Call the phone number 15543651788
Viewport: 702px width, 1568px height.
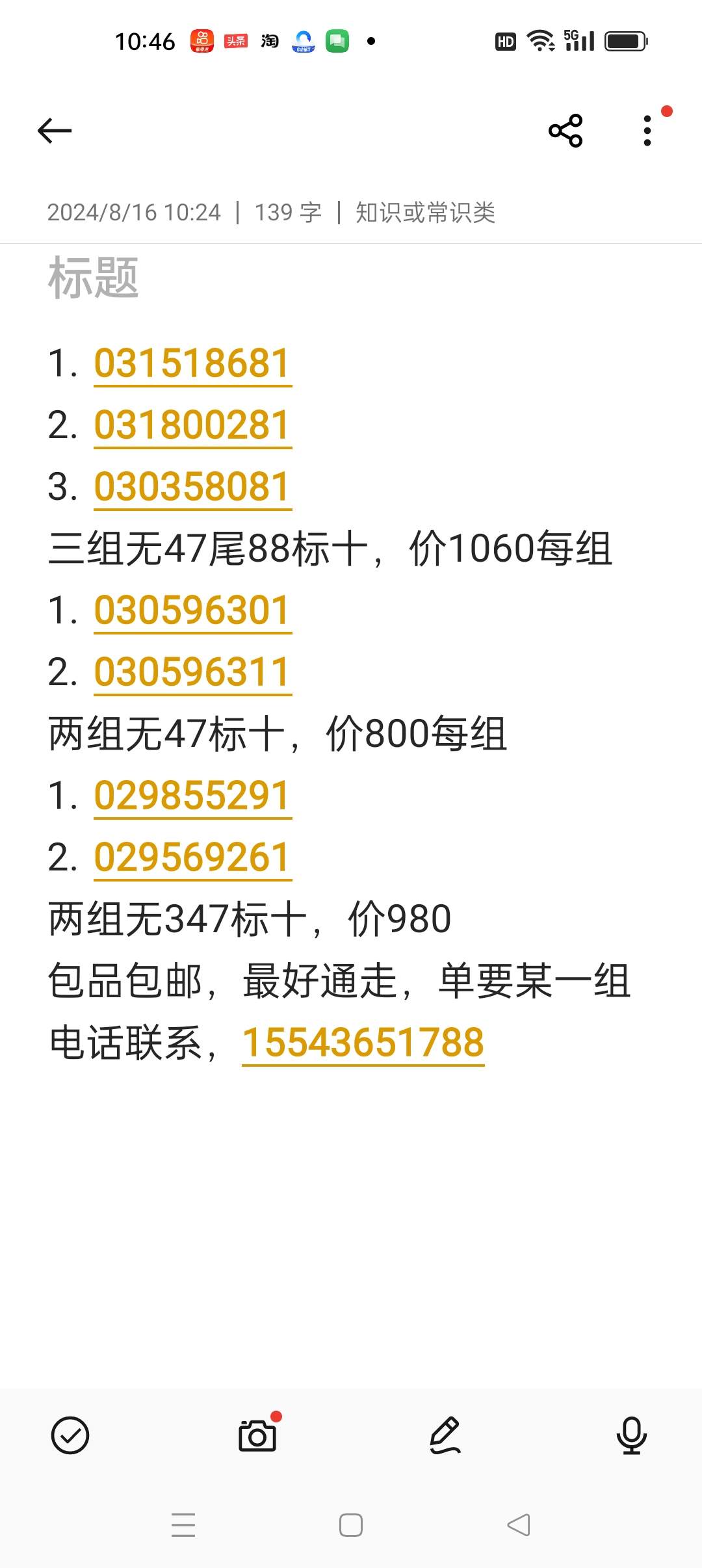[x=363, y=1043]
